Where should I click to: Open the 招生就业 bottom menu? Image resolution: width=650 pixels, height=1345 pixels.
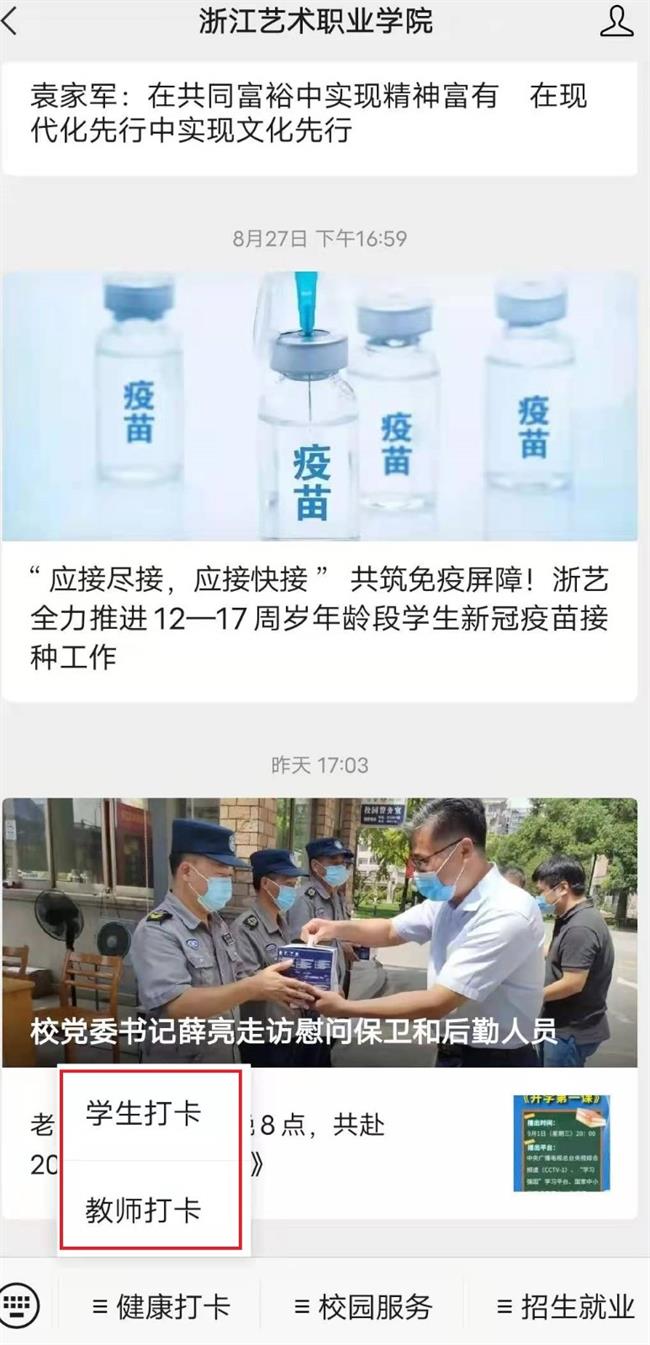tap(565, 1306)
